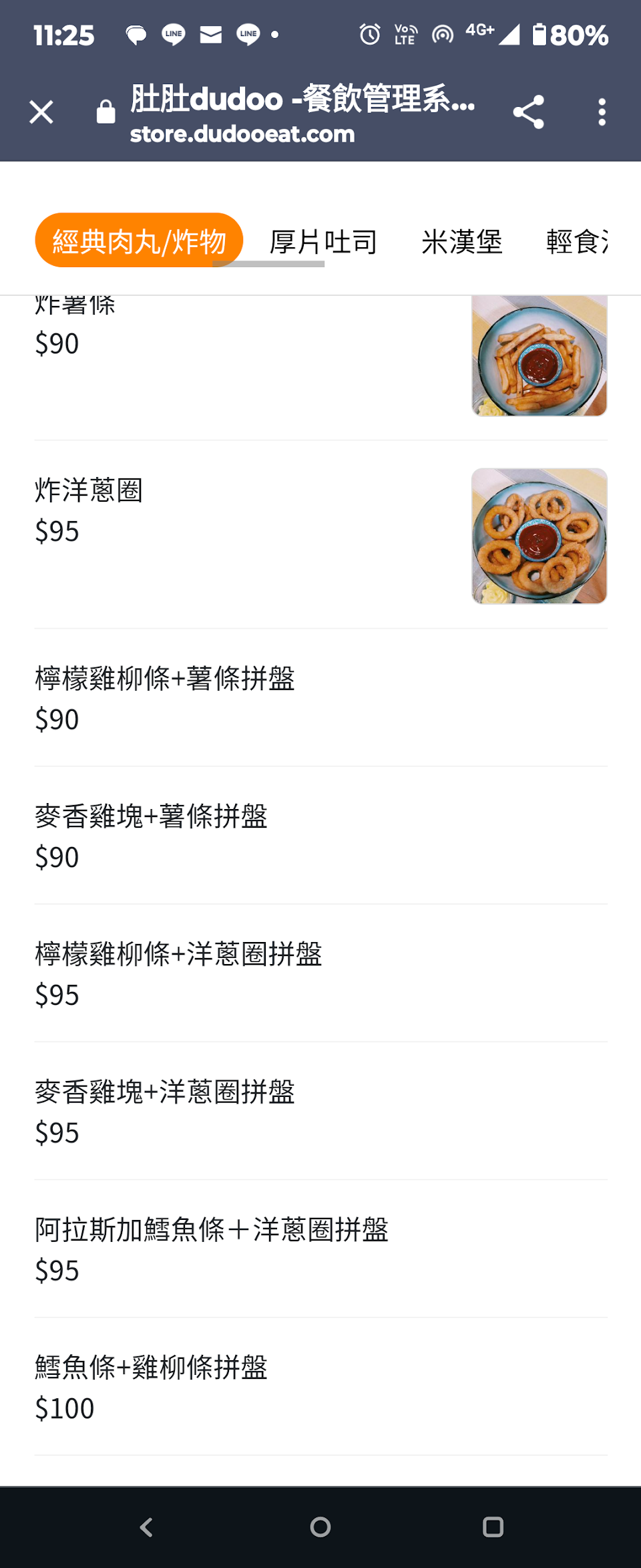641x1568 pixels.
Task: Go back with the system back button
Action: [147, 1527]
